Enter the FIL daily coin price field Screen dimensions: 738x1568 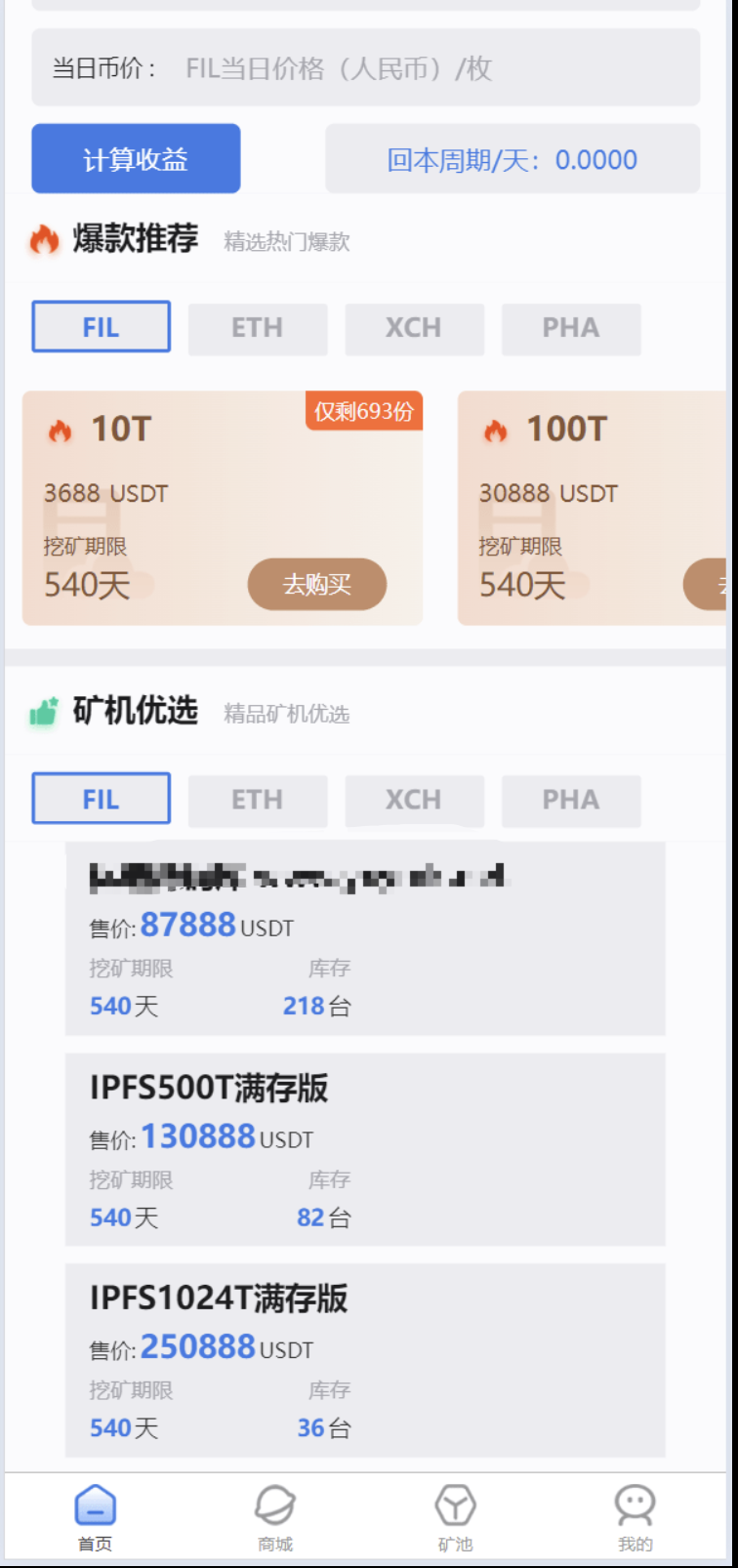click(x=430, y=68)
